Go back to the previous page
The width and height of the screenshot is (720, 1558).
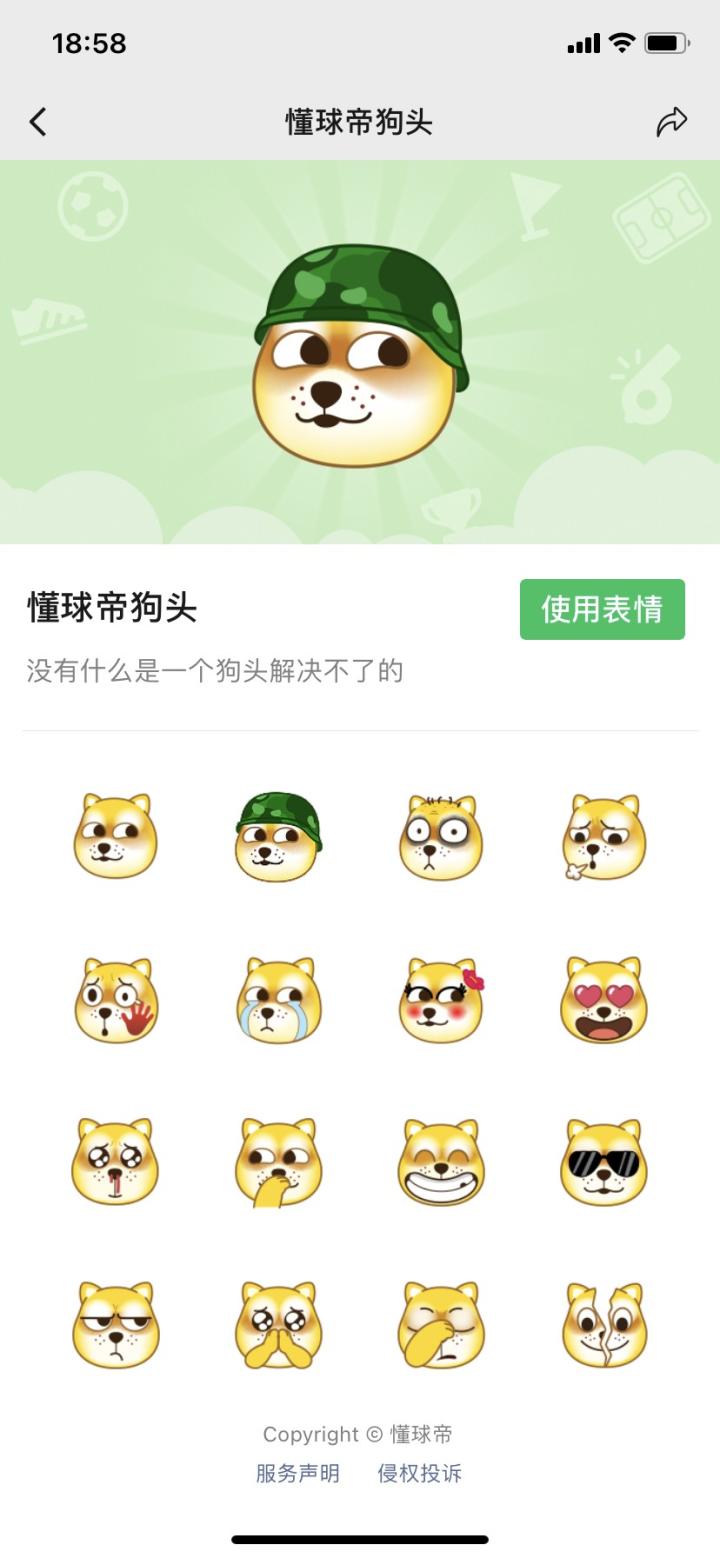pyautogui.click(x=38, y=122)
